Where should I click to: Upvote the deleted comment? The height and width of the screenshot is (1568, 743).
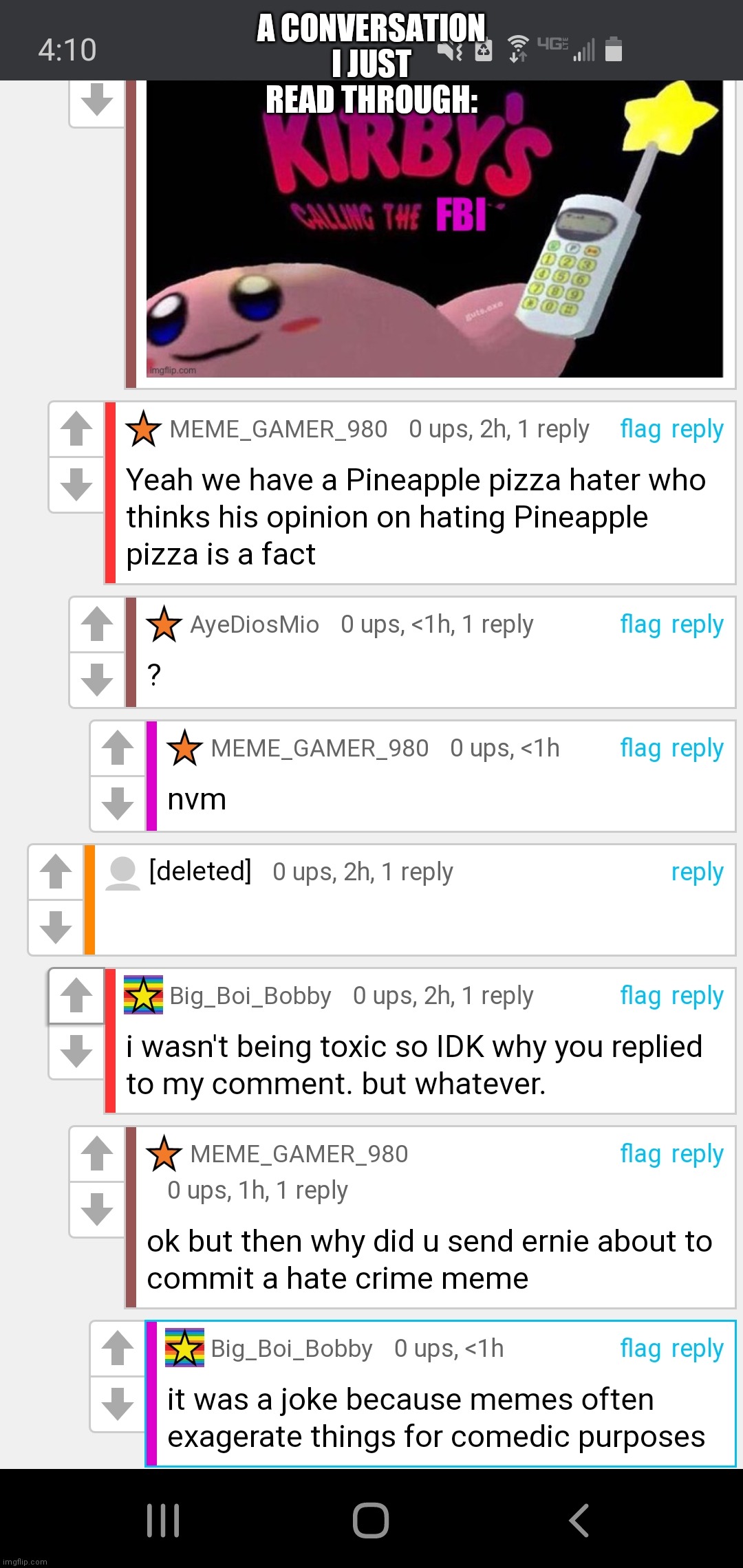pos(56,872)
